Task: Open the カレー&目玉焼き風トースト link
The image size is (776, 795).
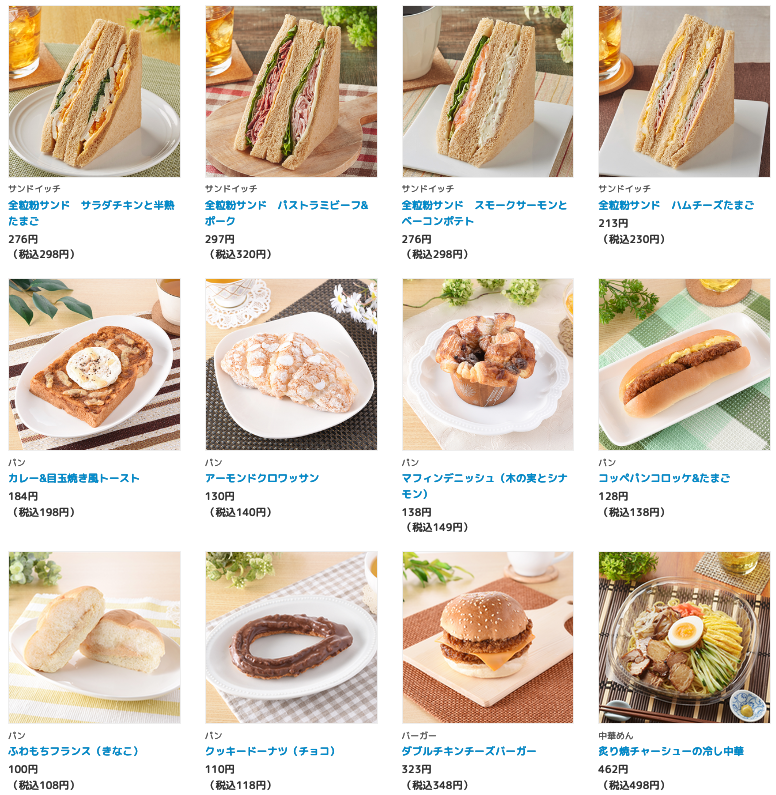Action: tap(74, 478)
